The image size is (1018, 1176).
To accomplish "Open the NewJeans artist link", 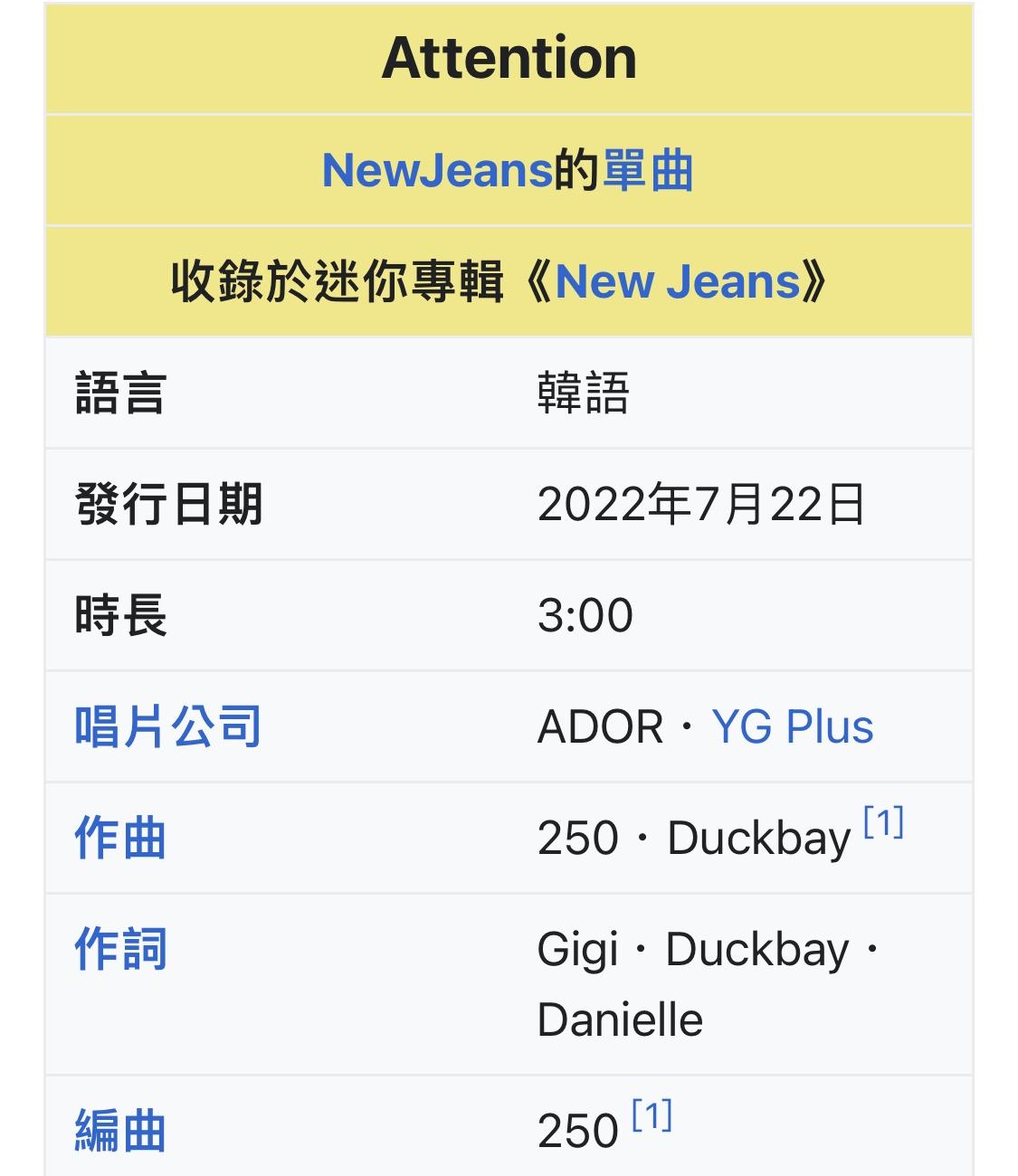I will [x=437, y=170].
